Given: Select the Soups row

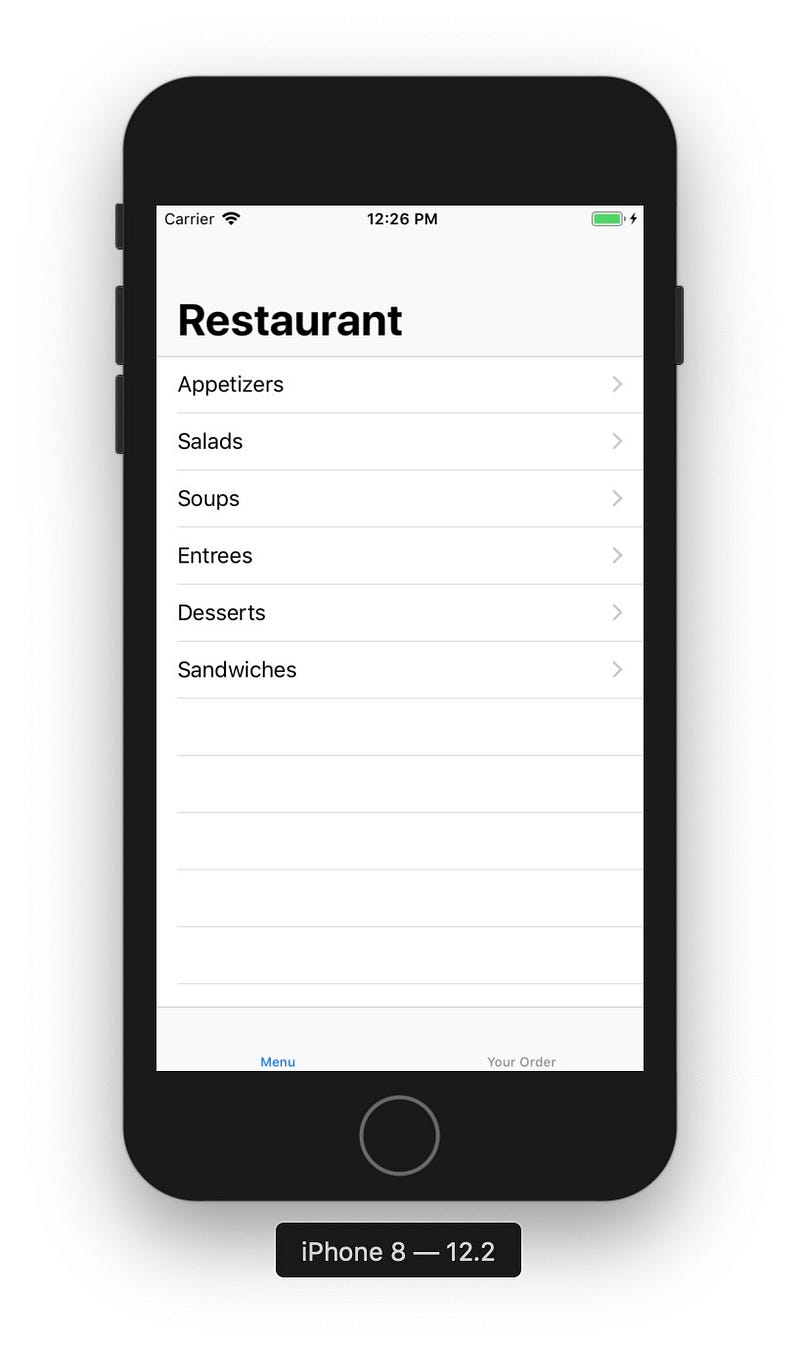Looking at the screenshot, I should tap(400, 499).
